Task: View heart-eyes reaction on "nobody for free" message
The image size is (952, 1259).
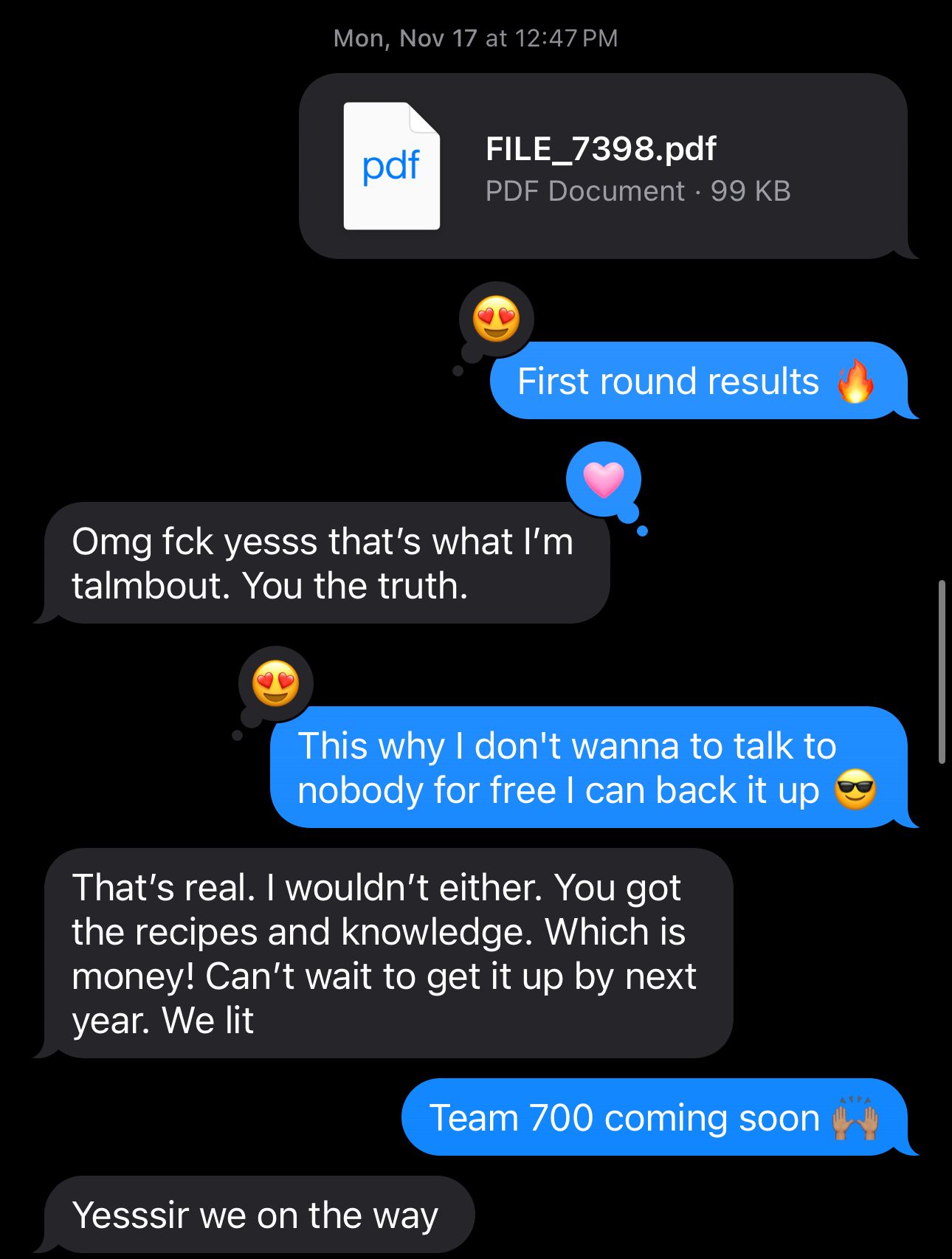Action: coord(275,683)
